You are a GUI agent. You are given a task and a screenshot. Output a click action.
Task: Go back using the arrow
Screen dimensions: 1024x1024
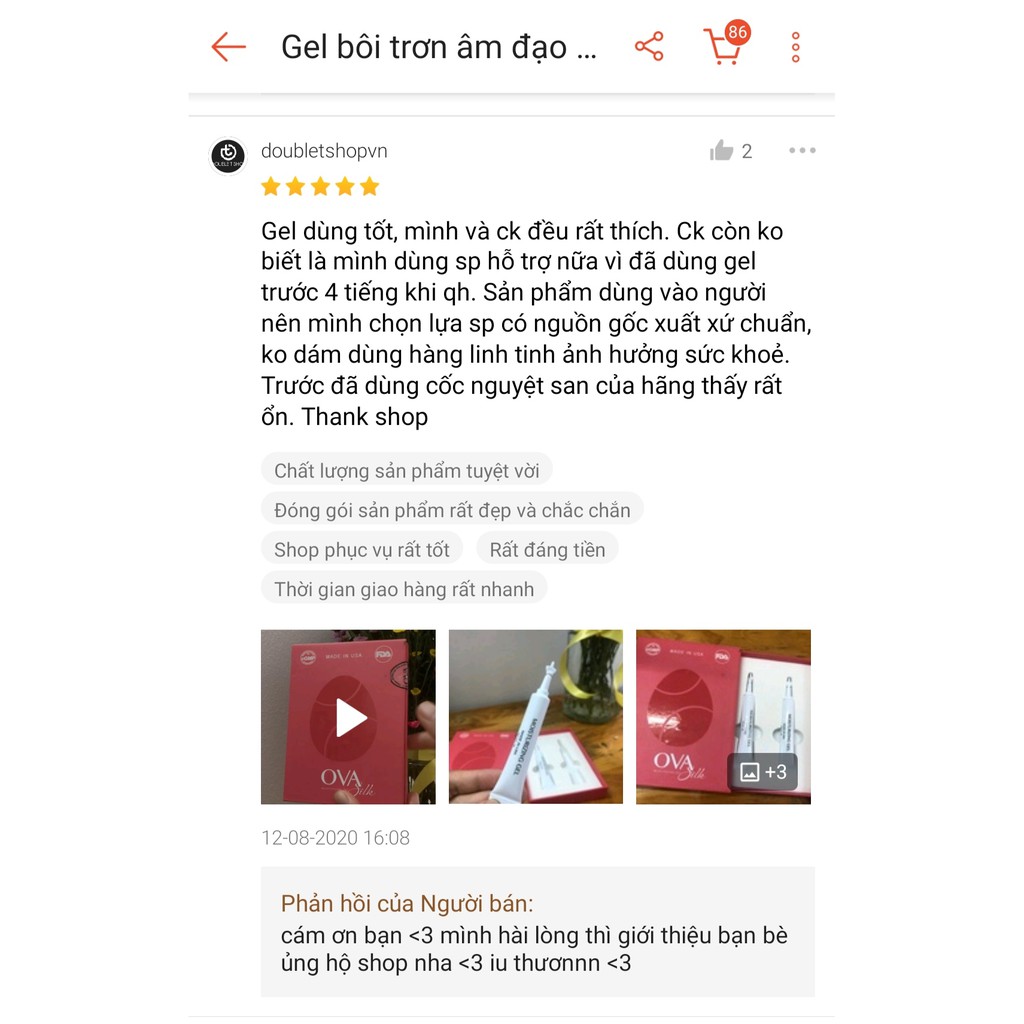pos(228,47)
